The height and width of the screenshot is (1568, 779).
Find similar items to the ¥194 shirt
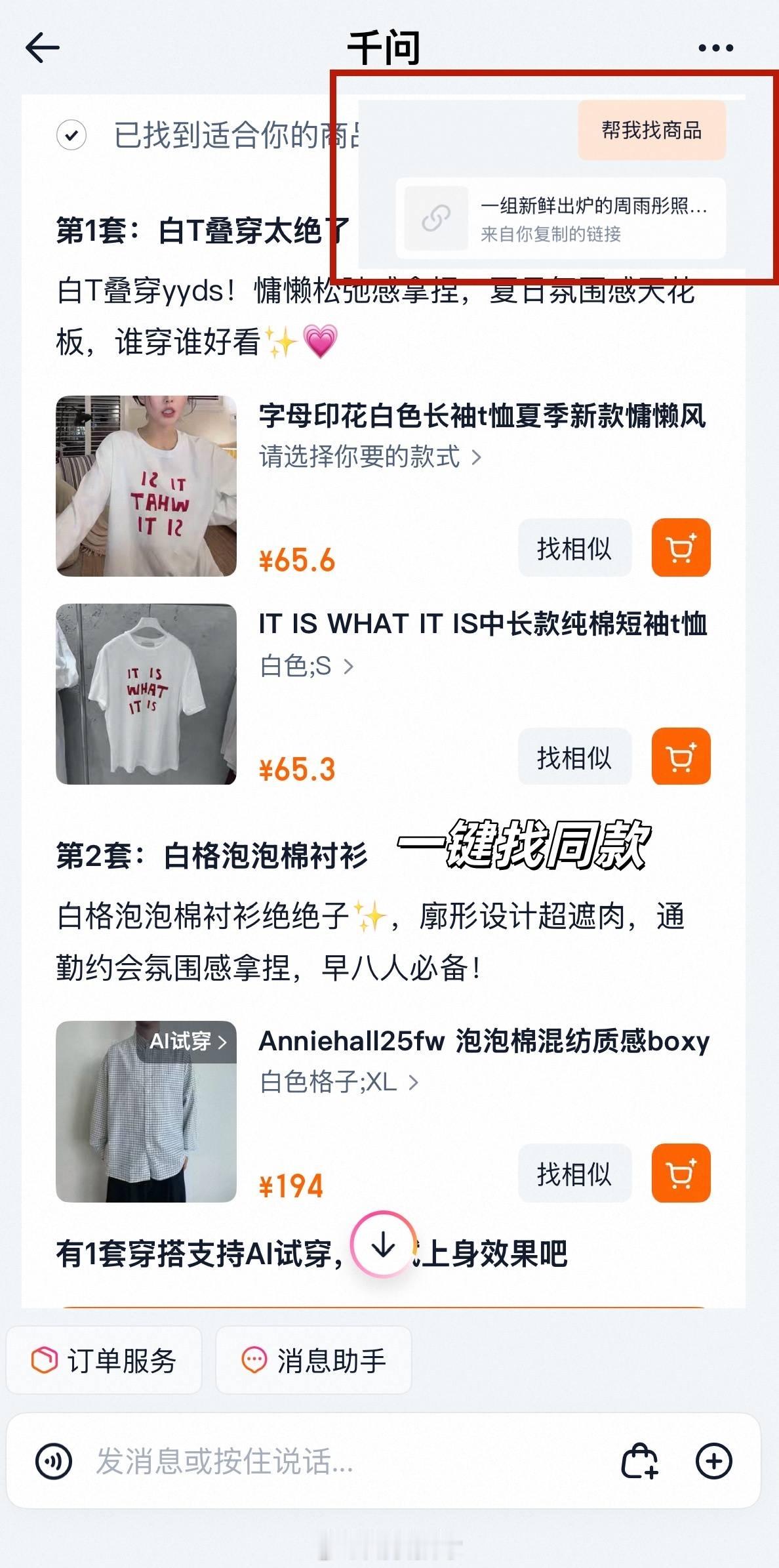point(574,1174)
